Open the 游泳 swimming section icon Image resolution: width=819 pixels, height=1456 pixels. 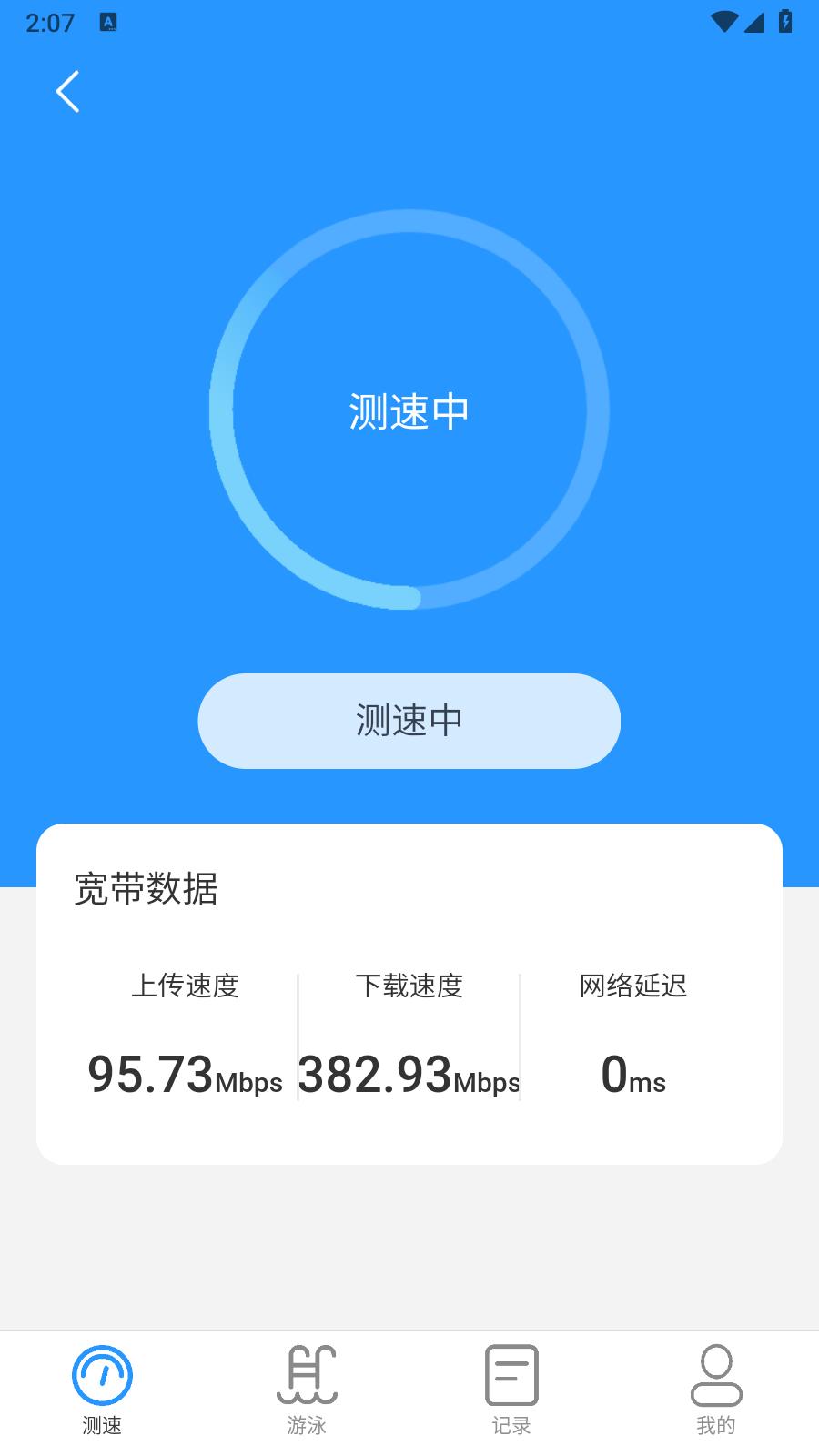point(308,1376)
